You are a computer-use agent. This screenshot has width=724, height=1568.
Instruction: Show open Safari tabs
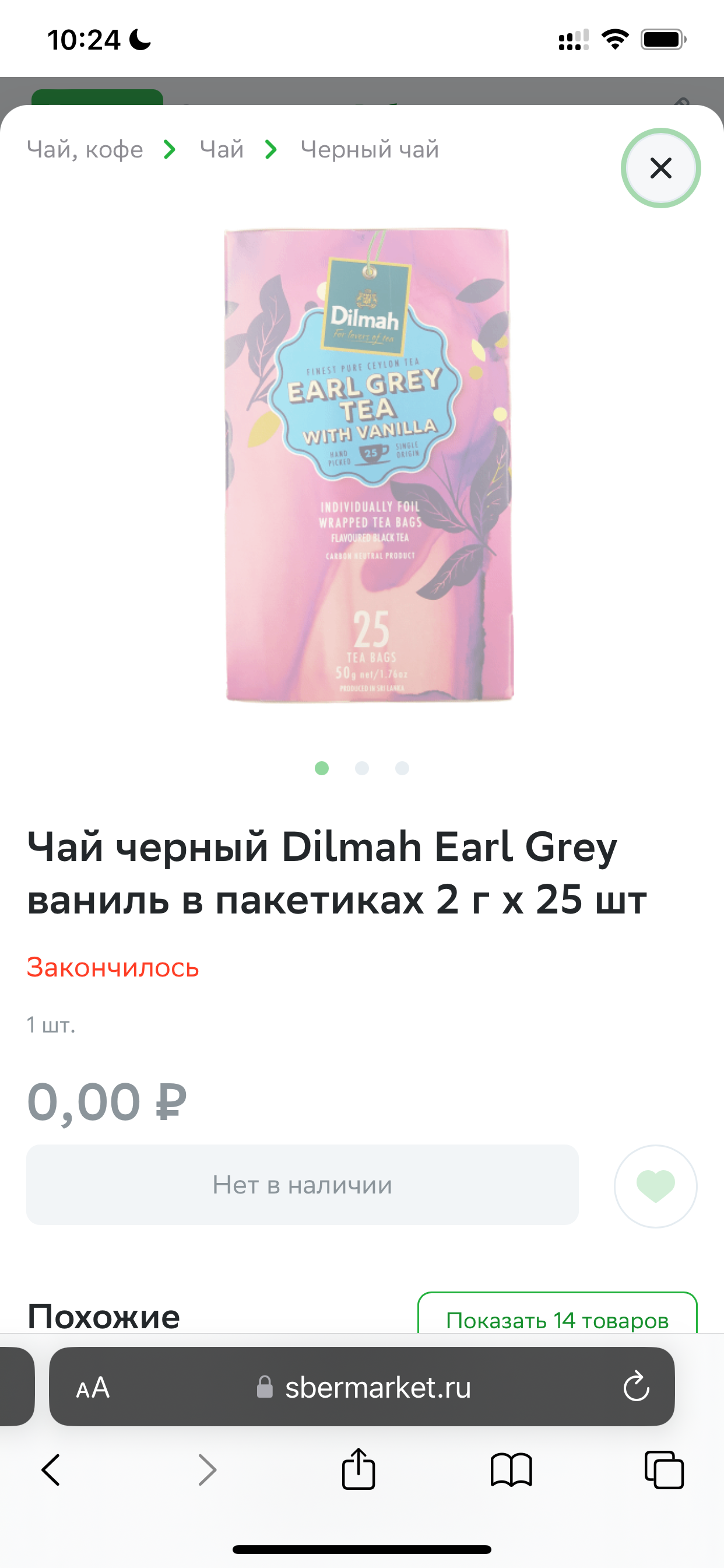pyautogui.click(x=665, y=1470)
